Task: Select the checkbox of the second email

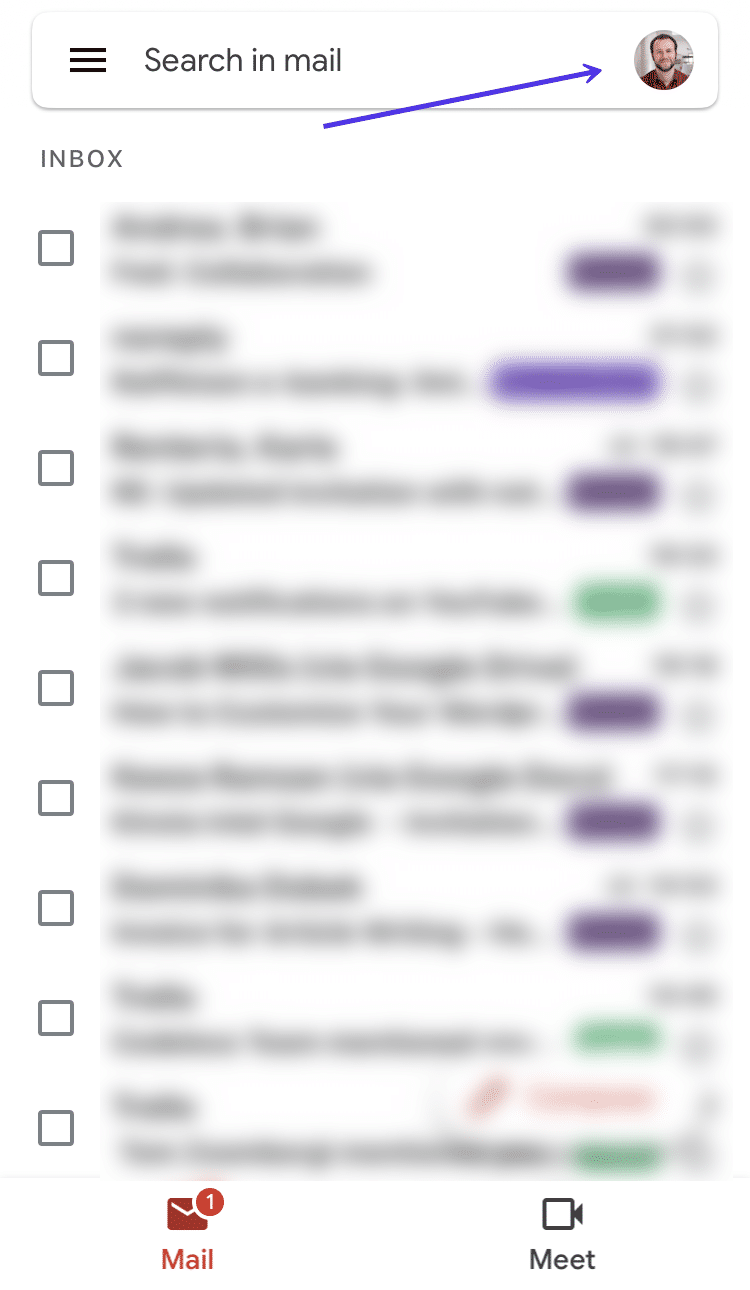Action: pos(55,358)
